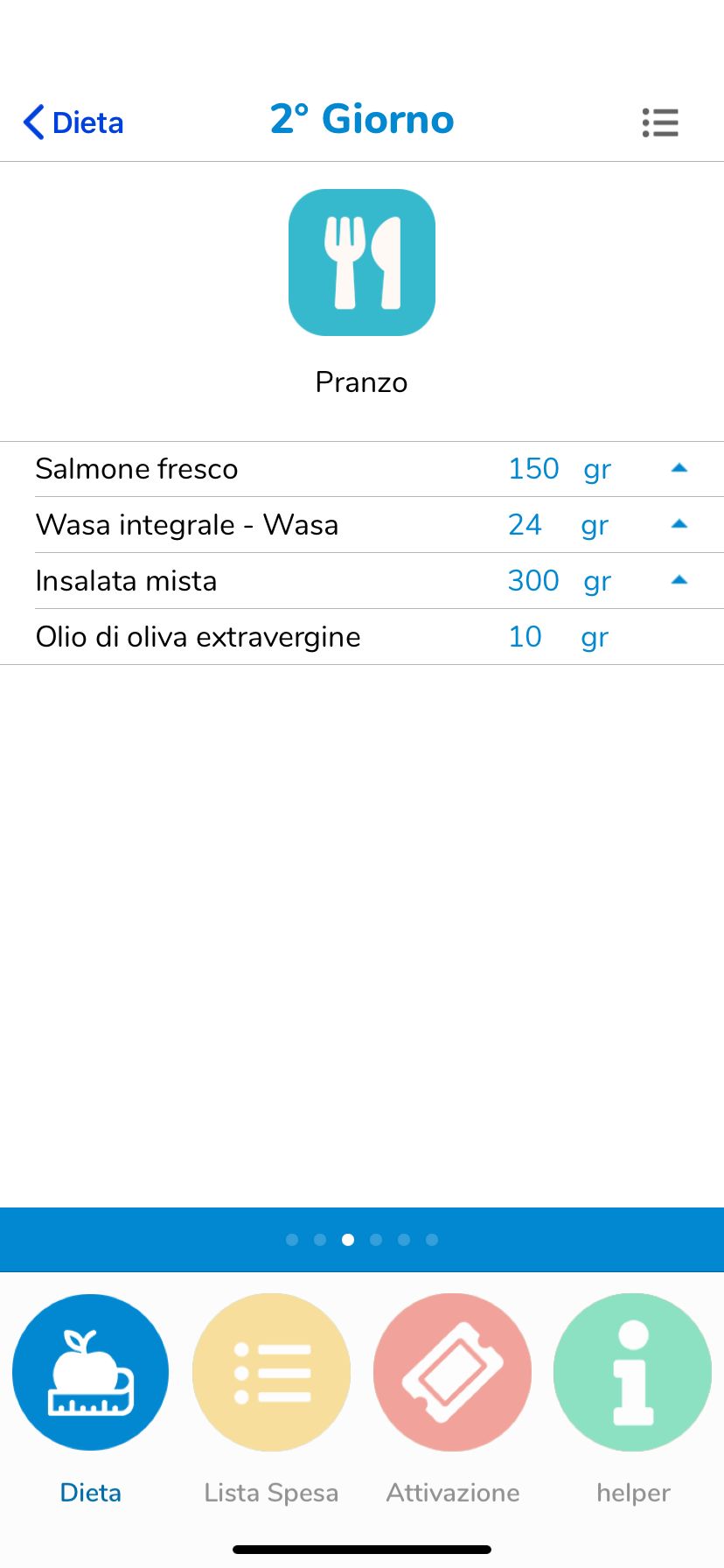Open the list menu icon
The width and height of the screenshot is (724, 1568).
pos(660,122)
